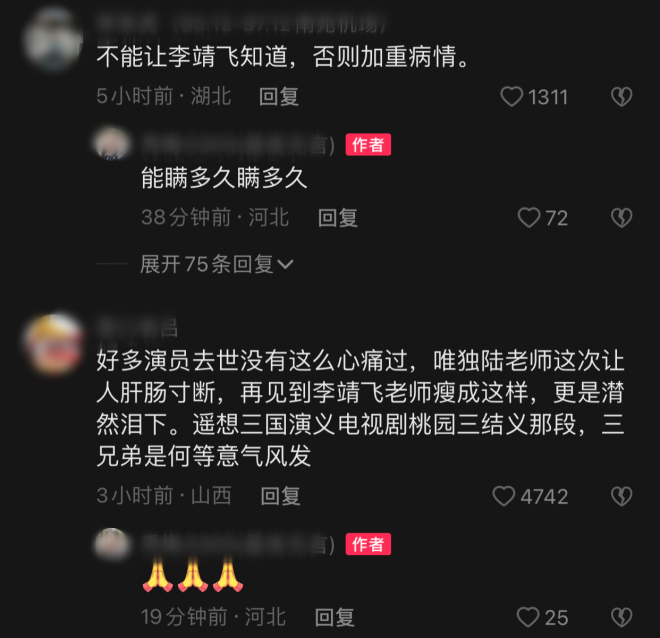Screen dimensions: 660x638
Task: Like the author's praying hands reply
Action: [x=527, y=617]
